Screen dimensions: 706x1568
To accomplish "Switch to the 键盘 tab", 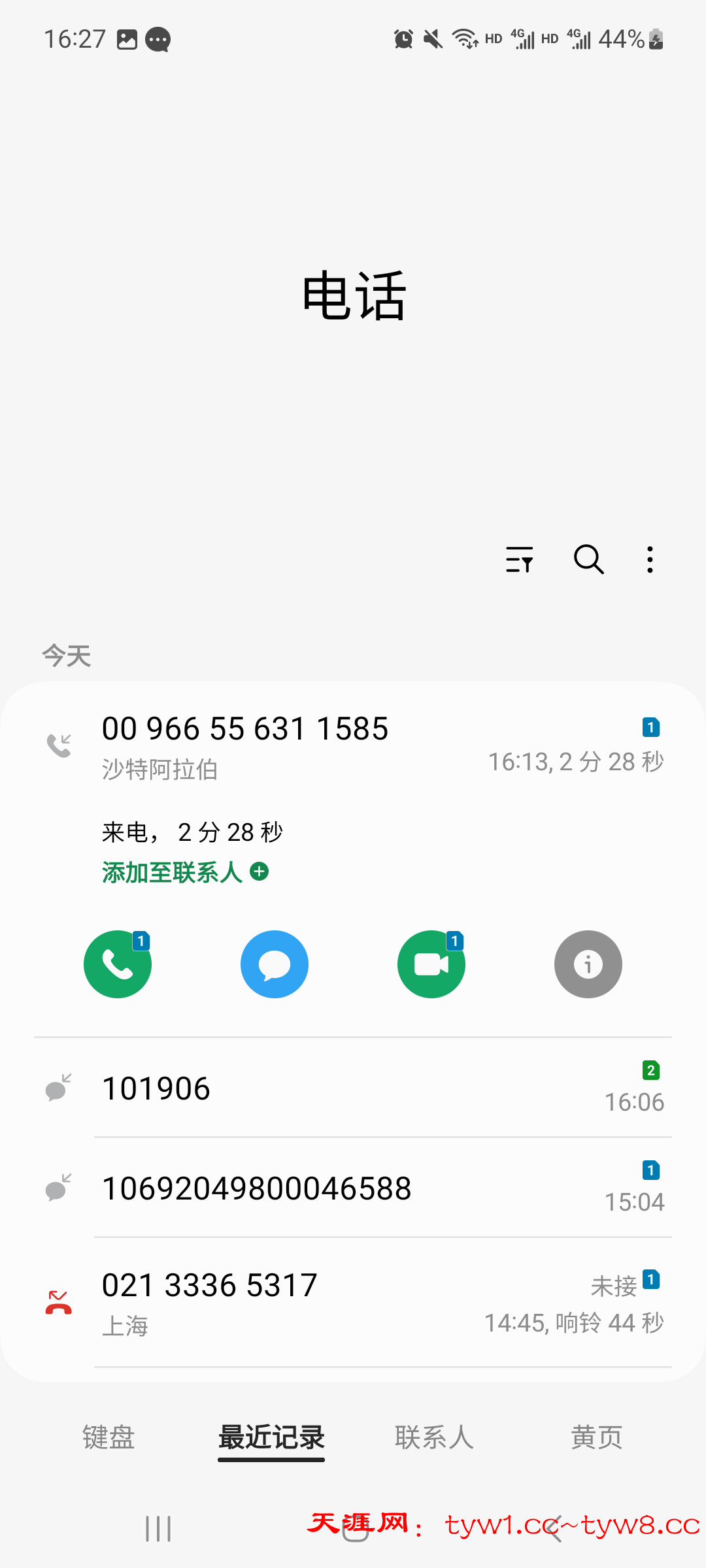I will [x=109, y=1437].
